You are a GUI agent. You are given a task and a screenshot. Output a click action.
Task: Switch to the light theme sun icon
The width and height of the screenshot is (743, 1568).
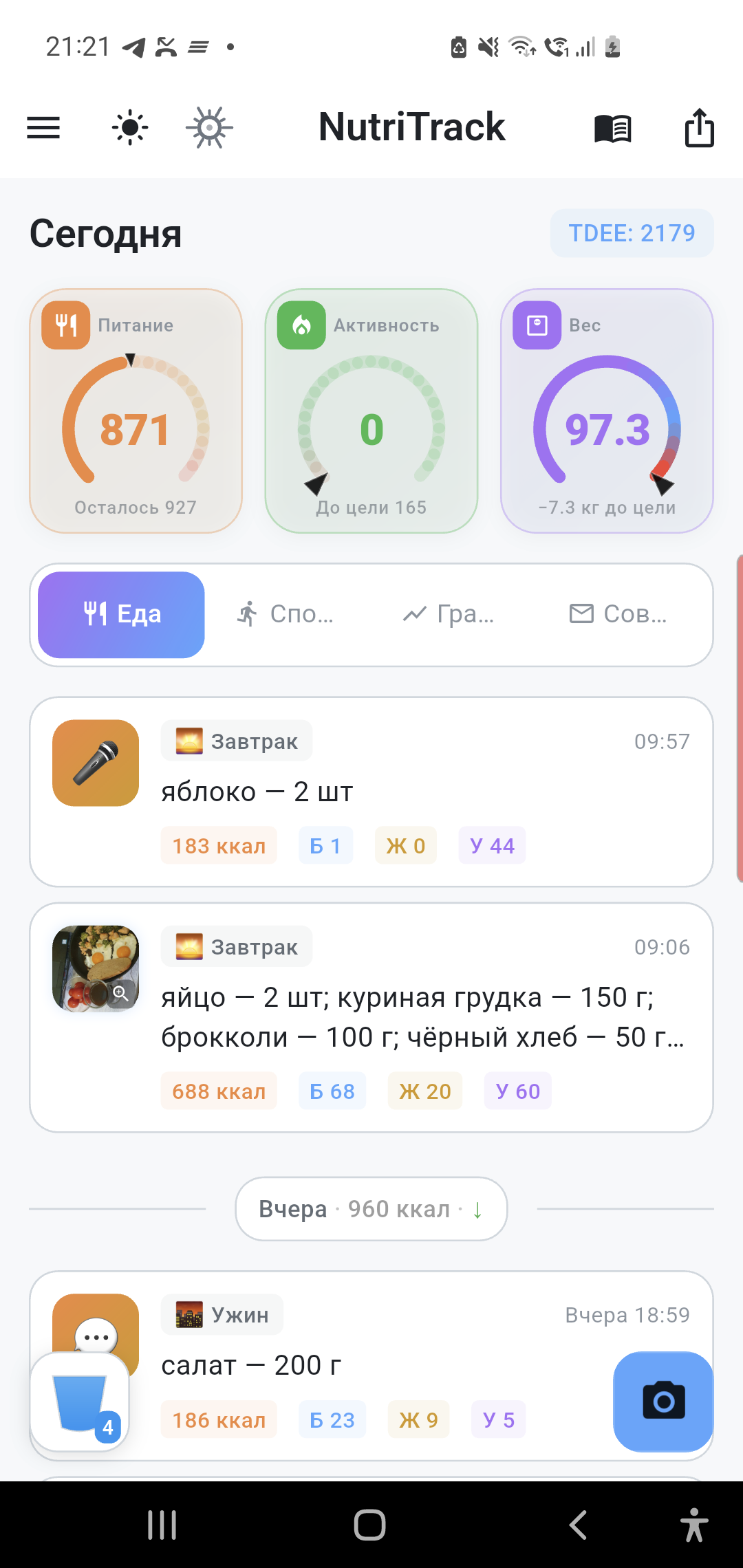coord(130,128)
